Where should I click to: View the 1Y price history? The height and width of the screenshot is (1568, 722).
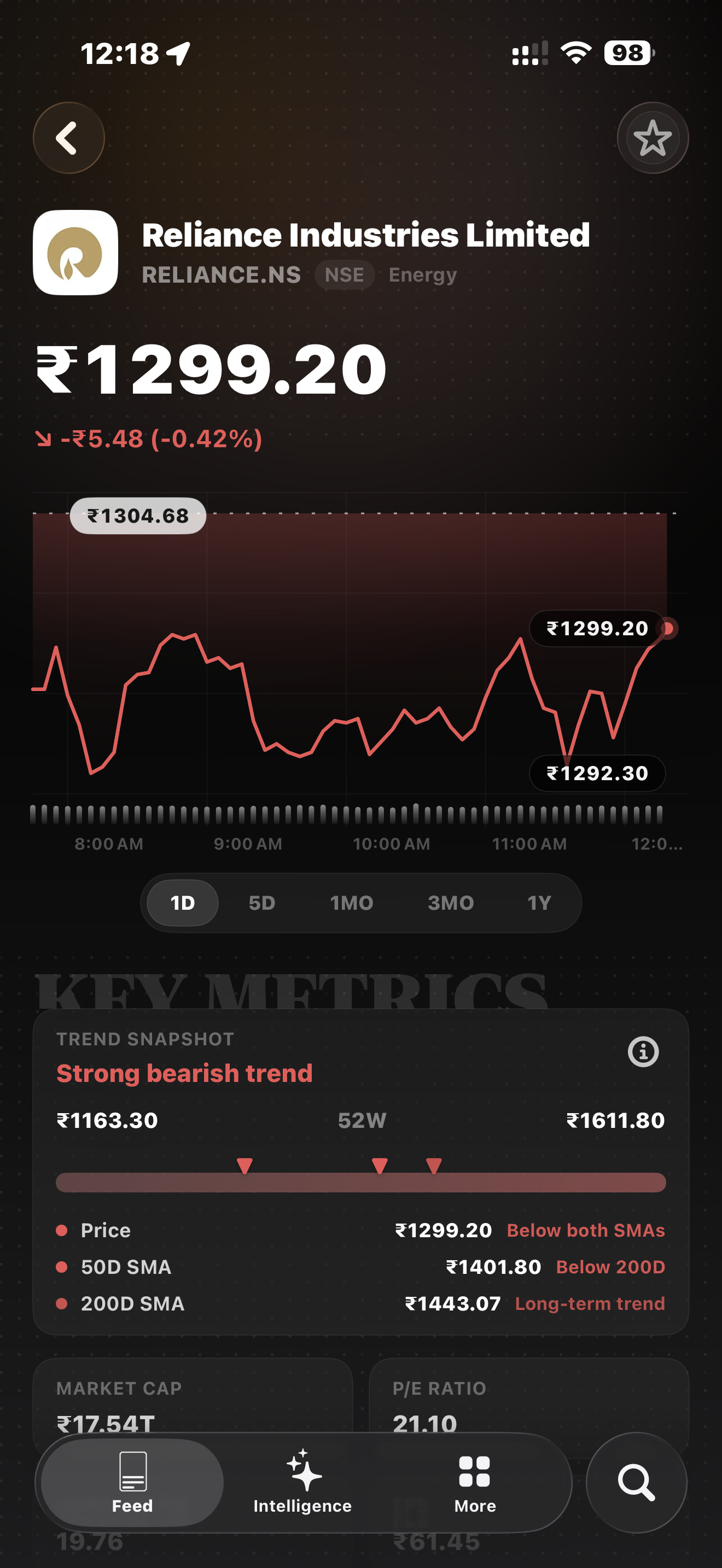coord(539,903)
